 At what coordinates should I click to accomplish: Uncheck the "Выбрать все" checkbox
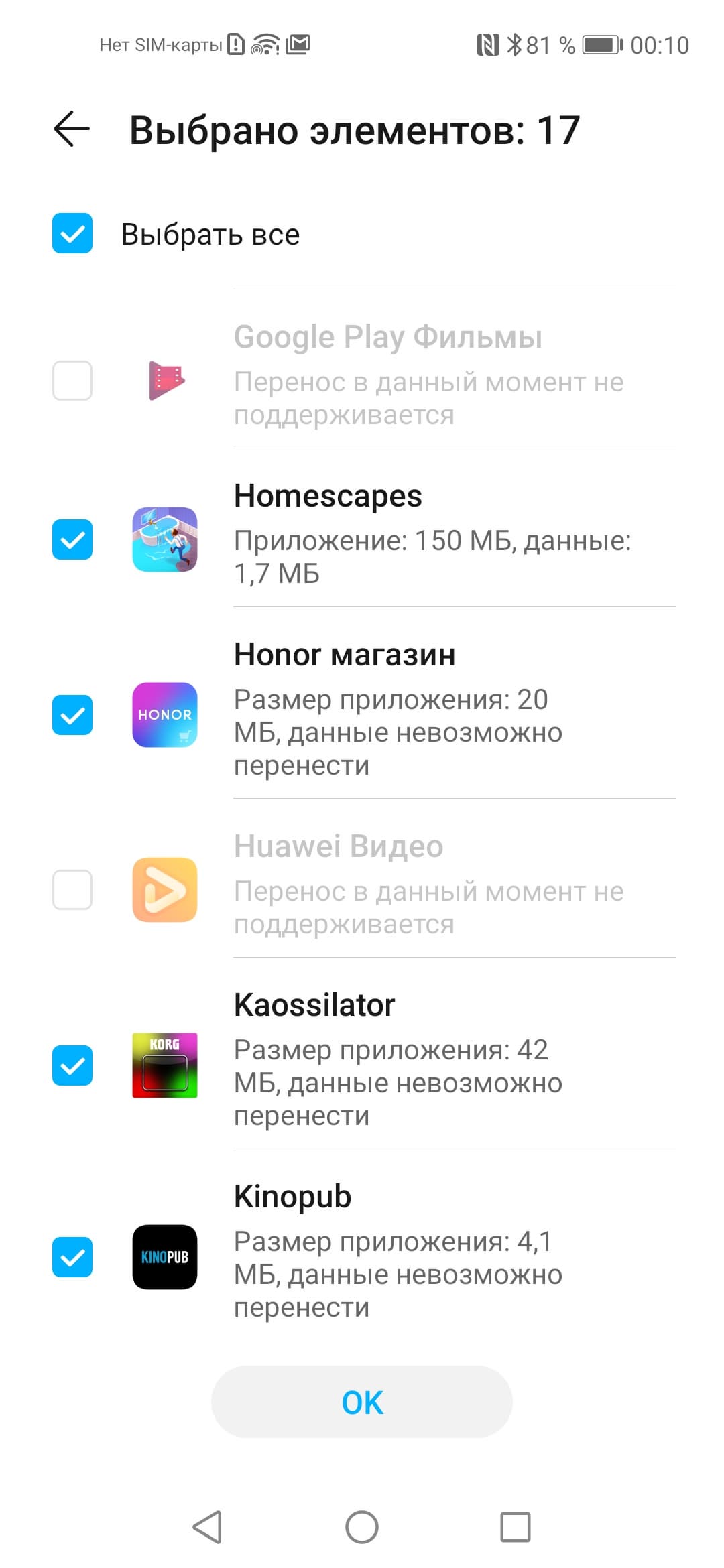tap(72, 233)
